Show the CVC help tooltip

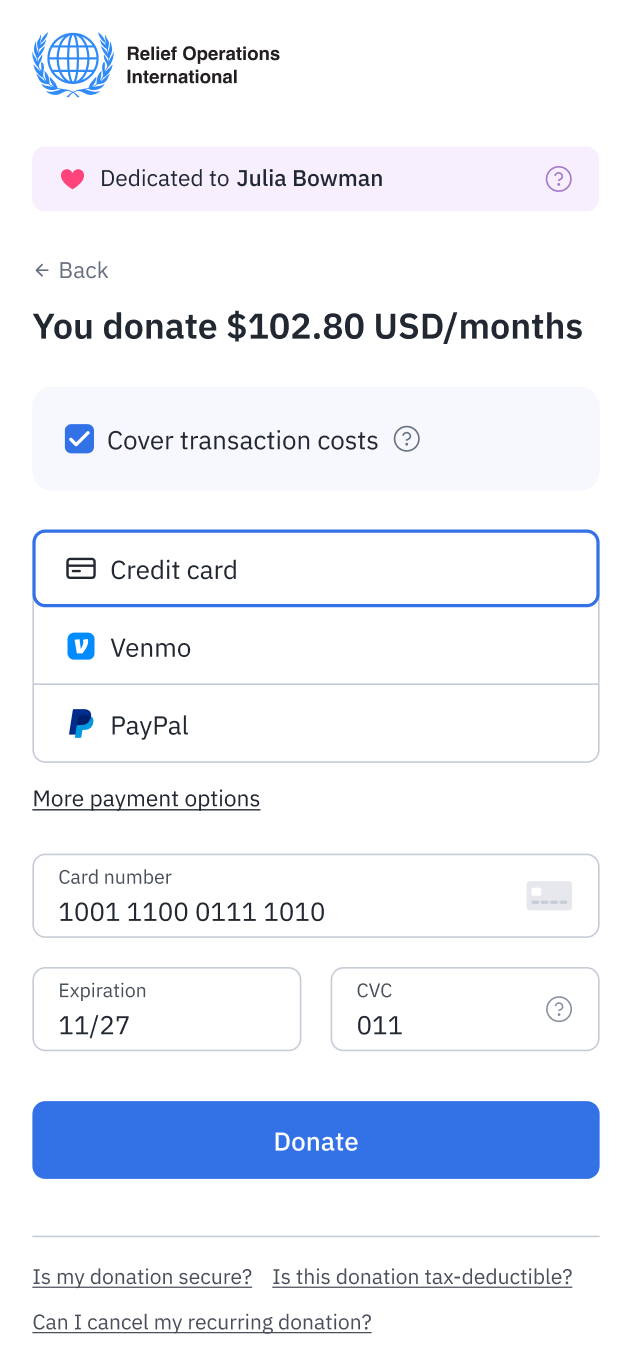click(x=559, y=1010)
